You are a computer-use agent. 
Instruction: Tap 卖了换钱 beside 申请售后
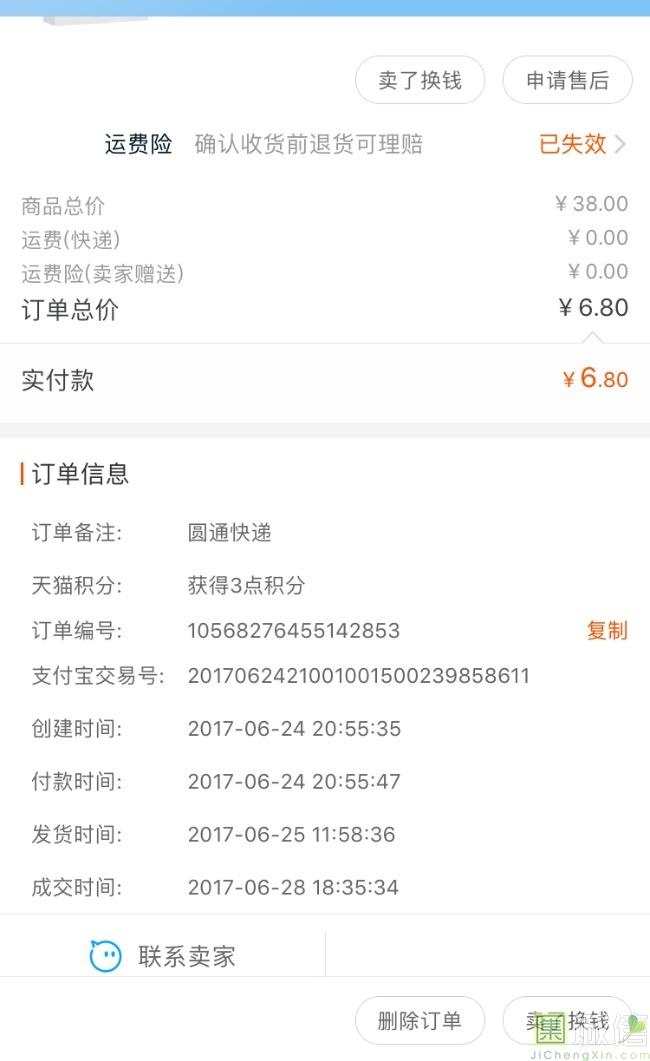[420, 81]
